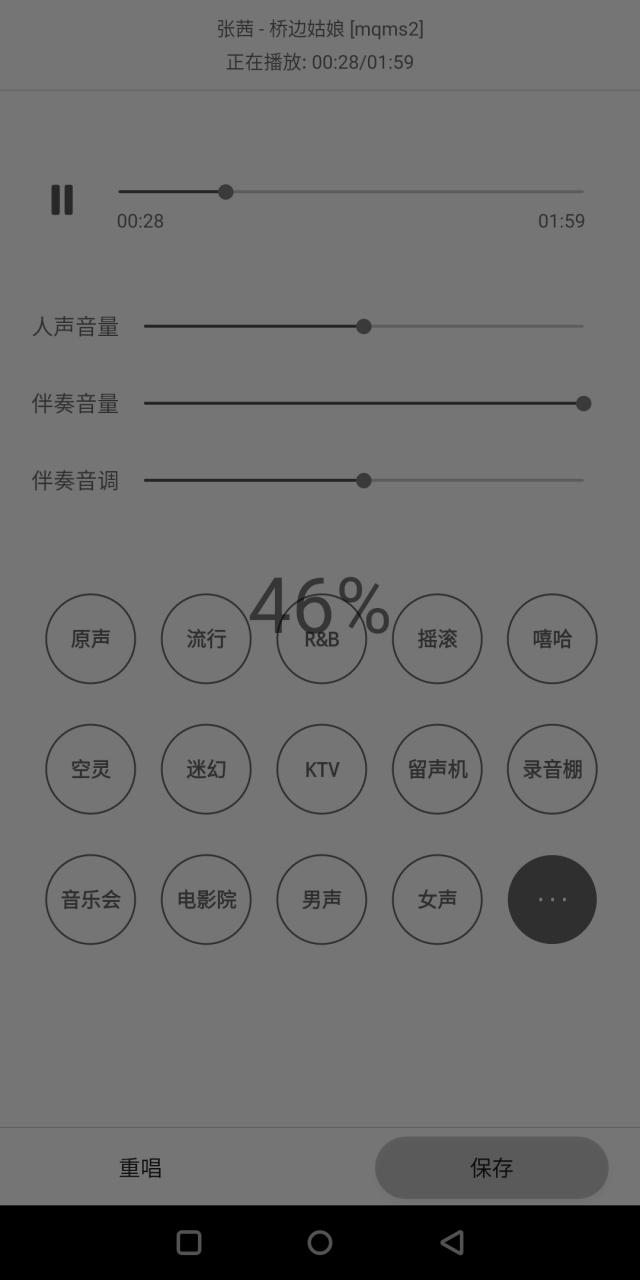
Task: Choose the 音乐会 effect
Action: (90, 899)
